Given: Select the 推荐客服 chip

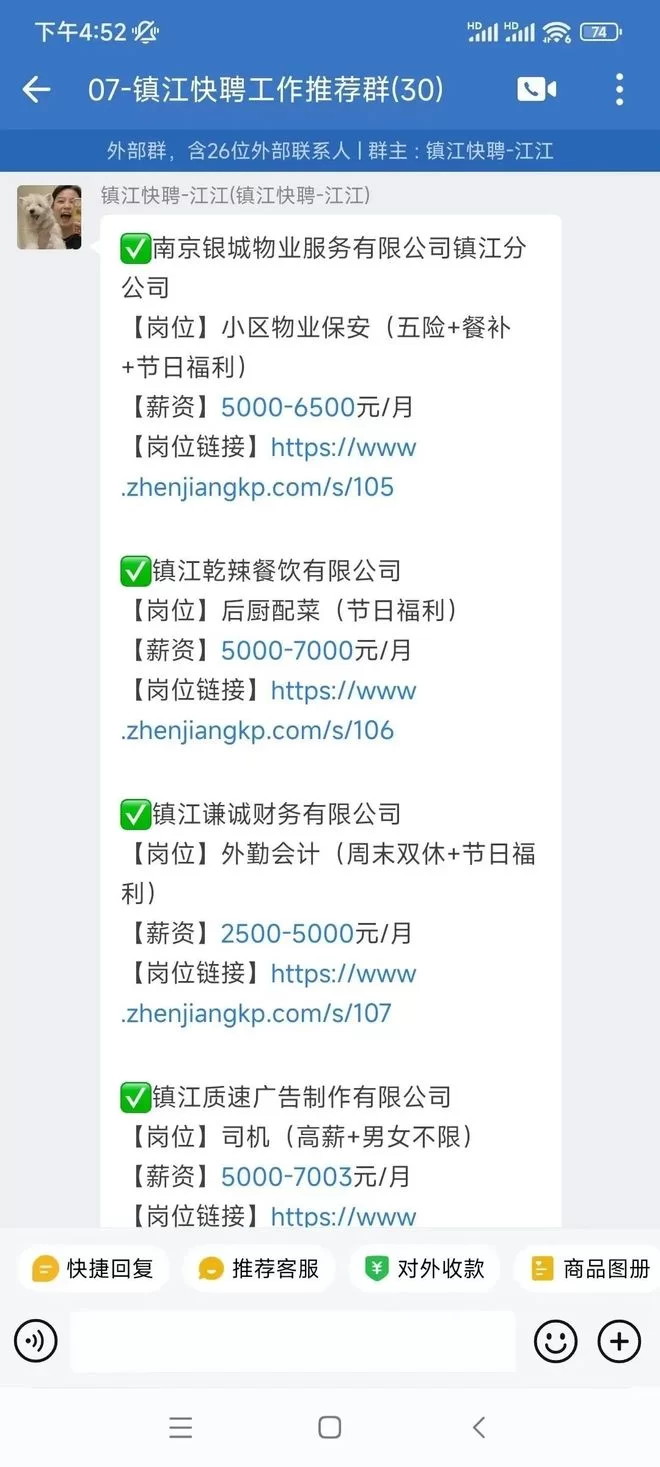Looking at the screenshot, I should [259, 1269].
